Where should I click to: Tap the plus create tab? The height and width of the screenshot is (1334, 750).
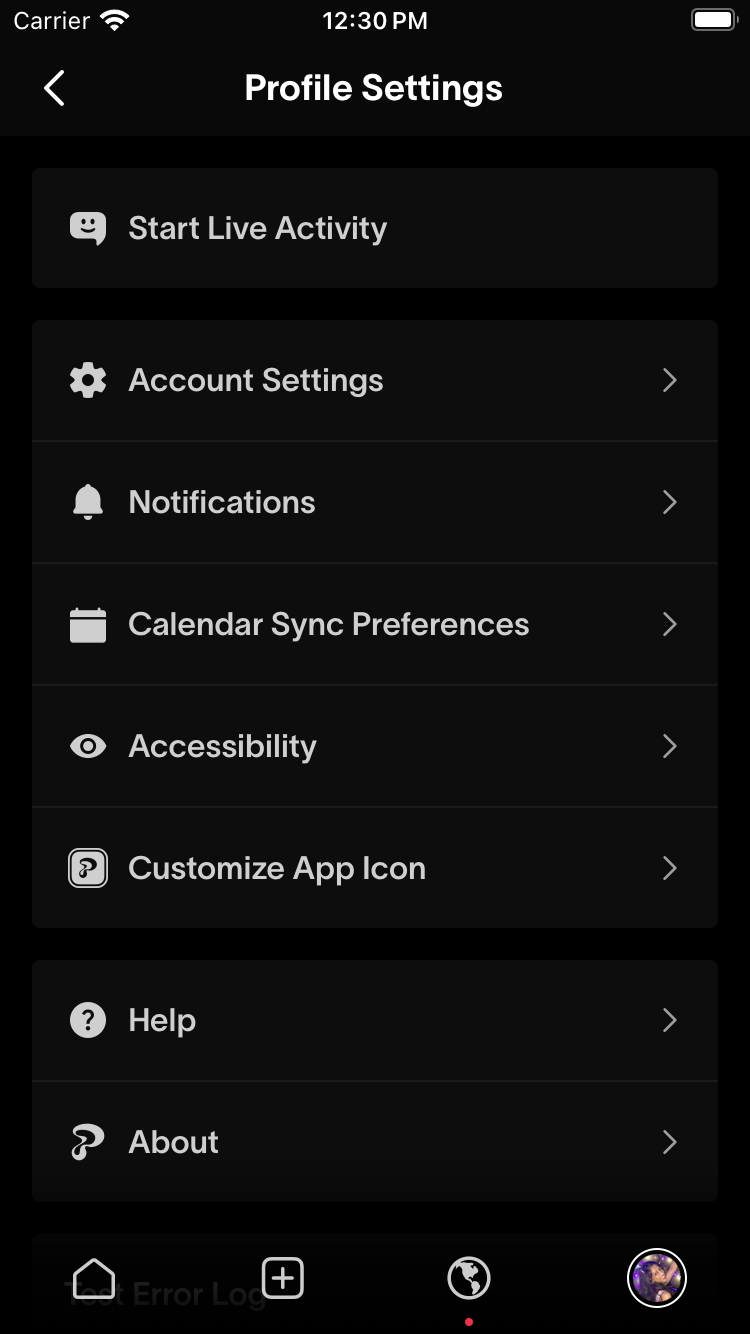point(282,1278)
